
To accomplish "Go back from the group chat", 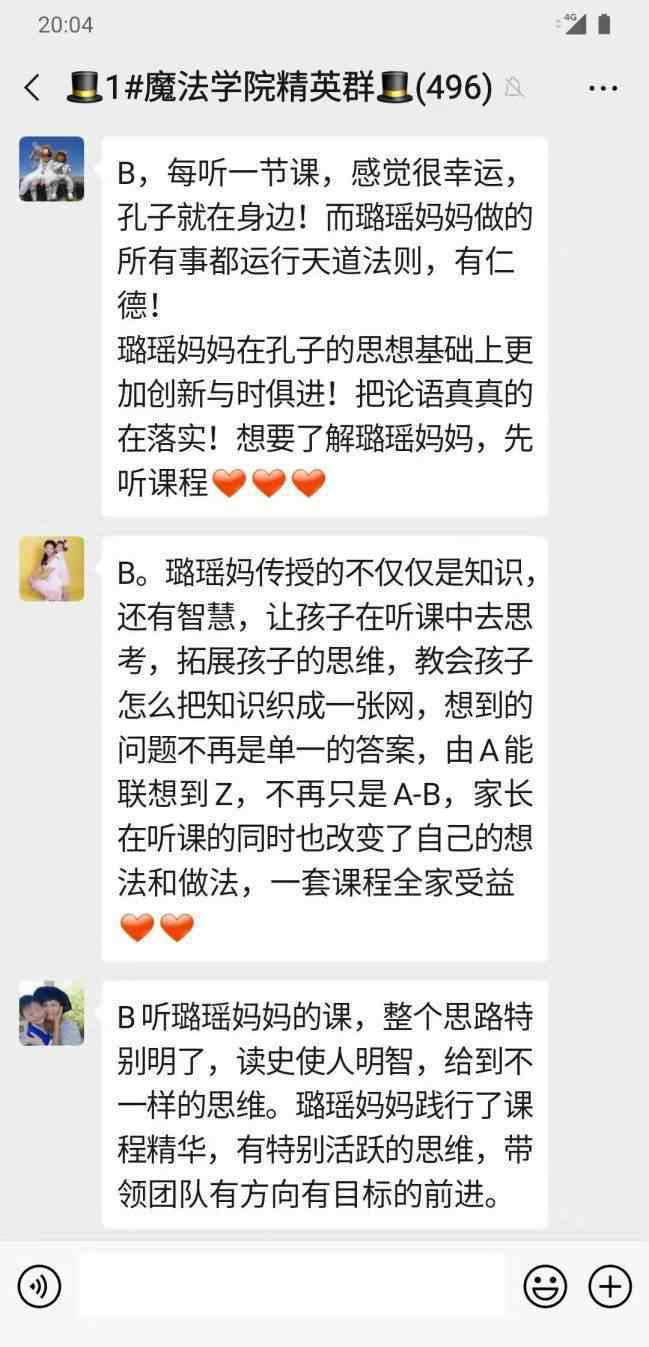I will click(32, 88).
